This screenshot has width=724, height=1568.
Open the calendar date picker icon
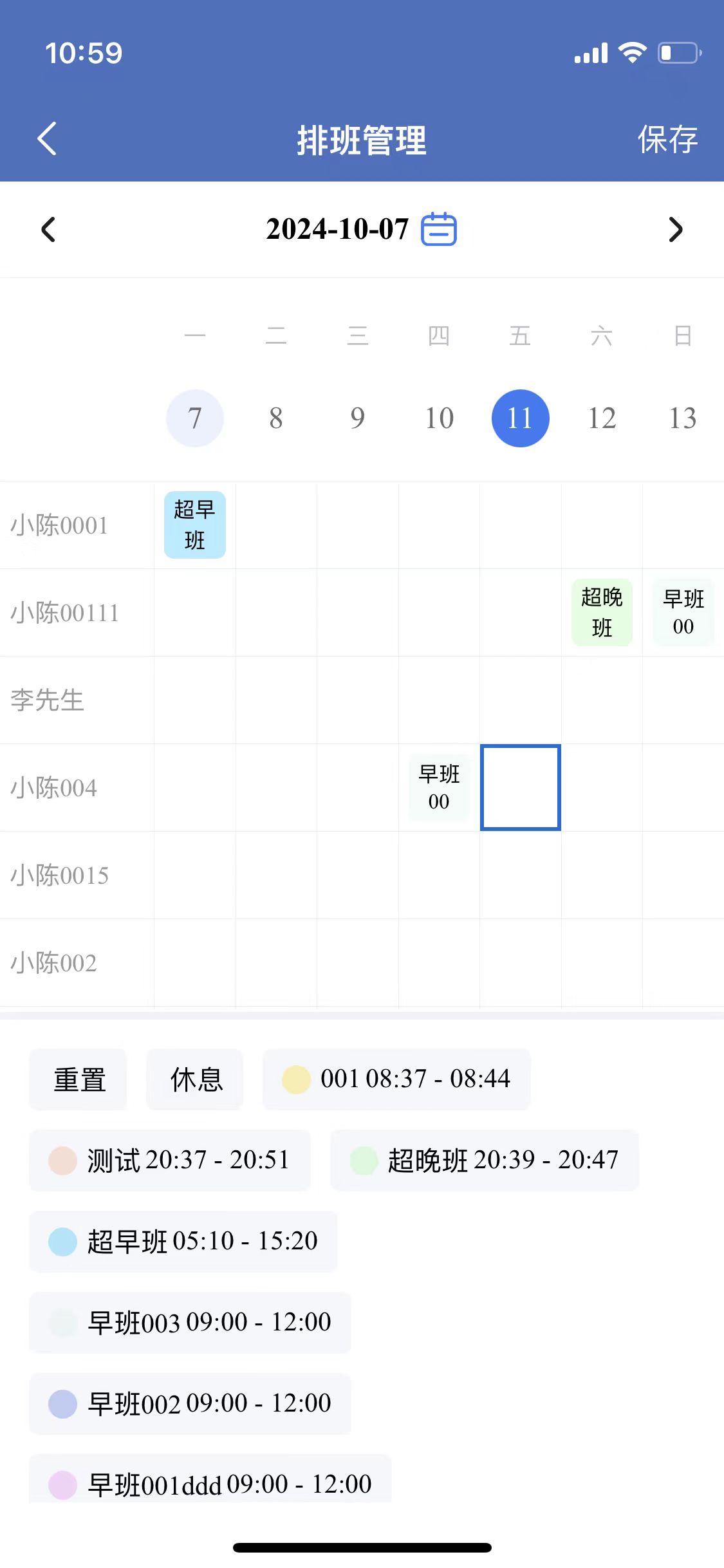point(438,229)
